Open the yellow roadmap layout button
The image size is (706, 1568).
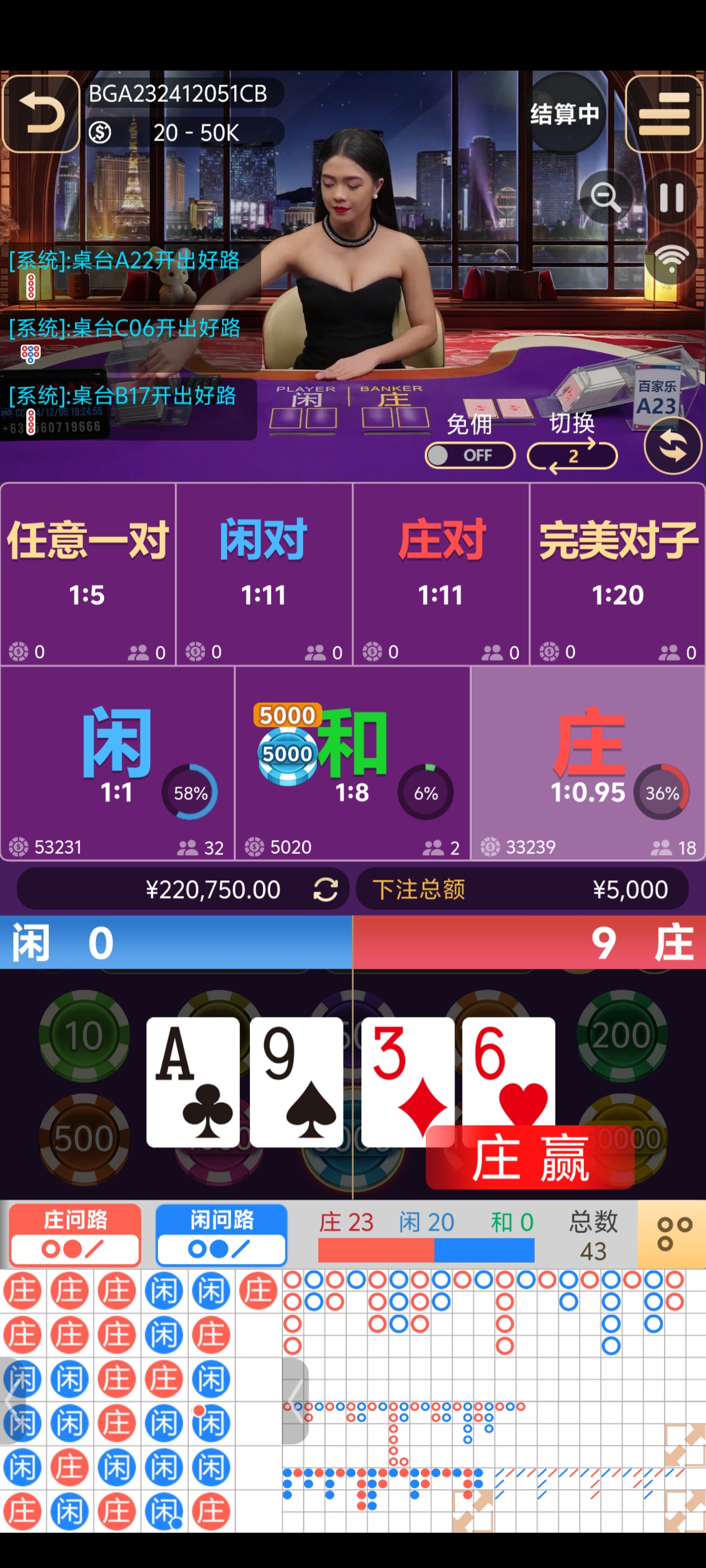(671, 1234)
